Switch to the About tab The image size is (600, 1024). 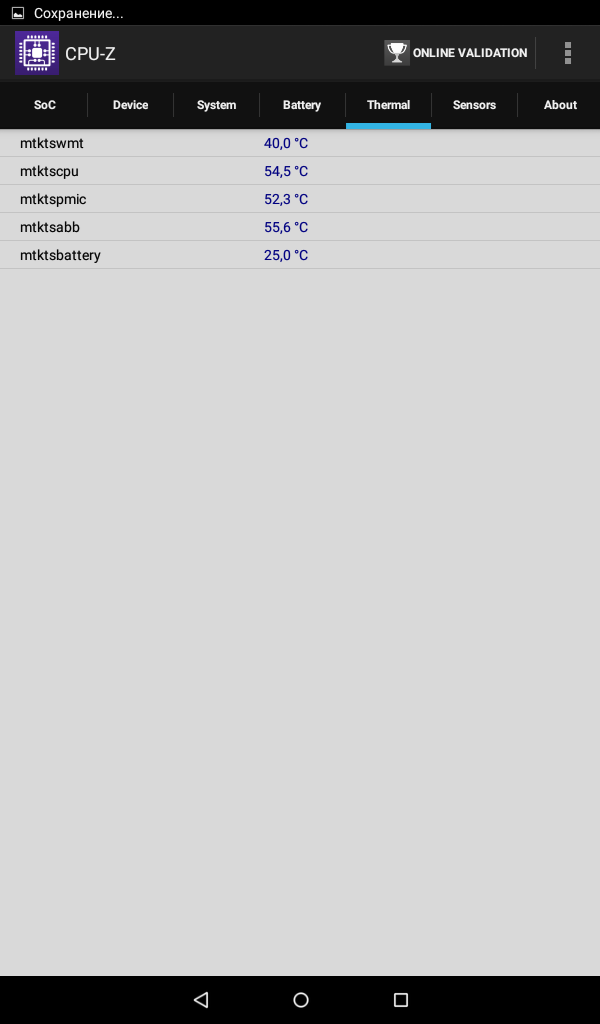(560, 104)
